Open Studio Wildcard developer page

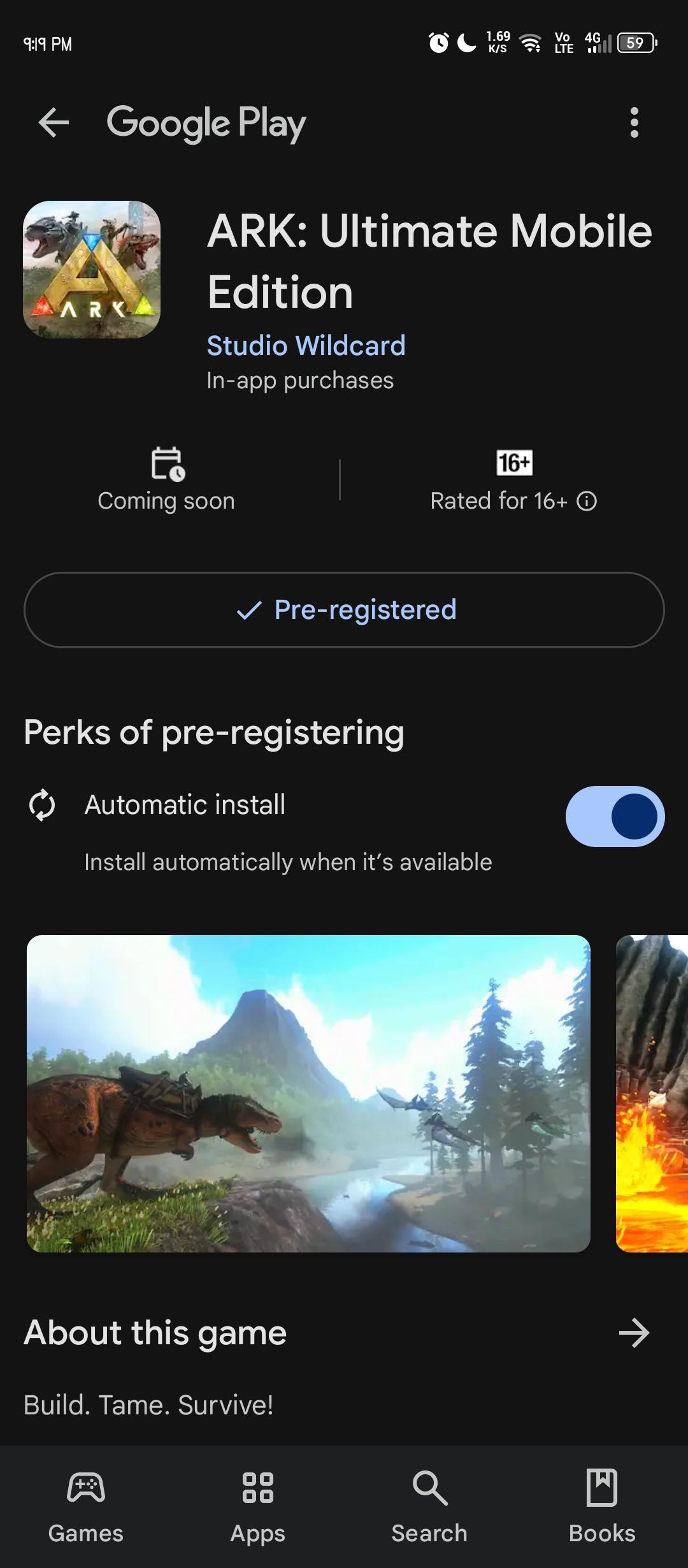click(x=306, y=345)
